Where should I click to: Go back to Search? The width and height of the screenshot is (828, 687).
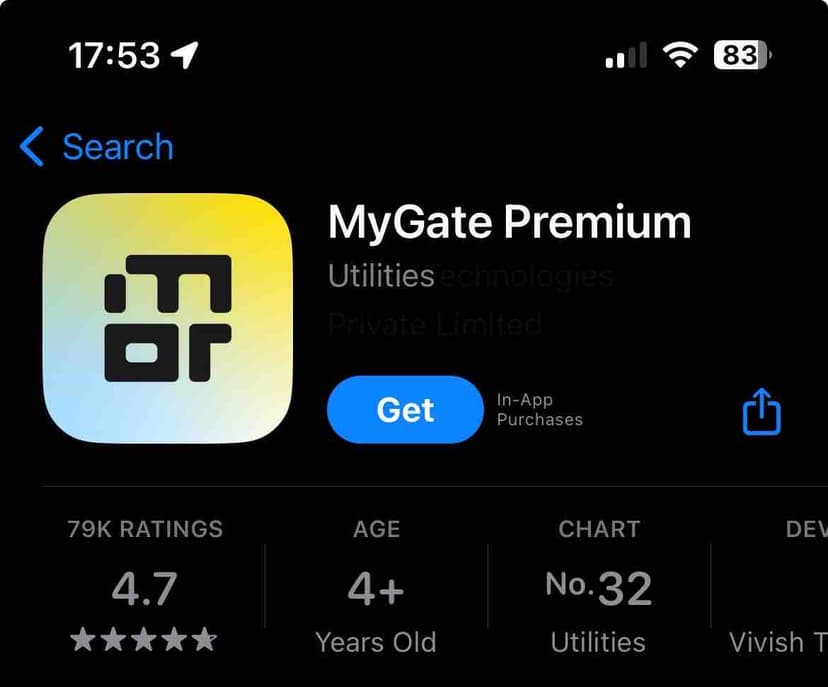click(x=97, y=147)
